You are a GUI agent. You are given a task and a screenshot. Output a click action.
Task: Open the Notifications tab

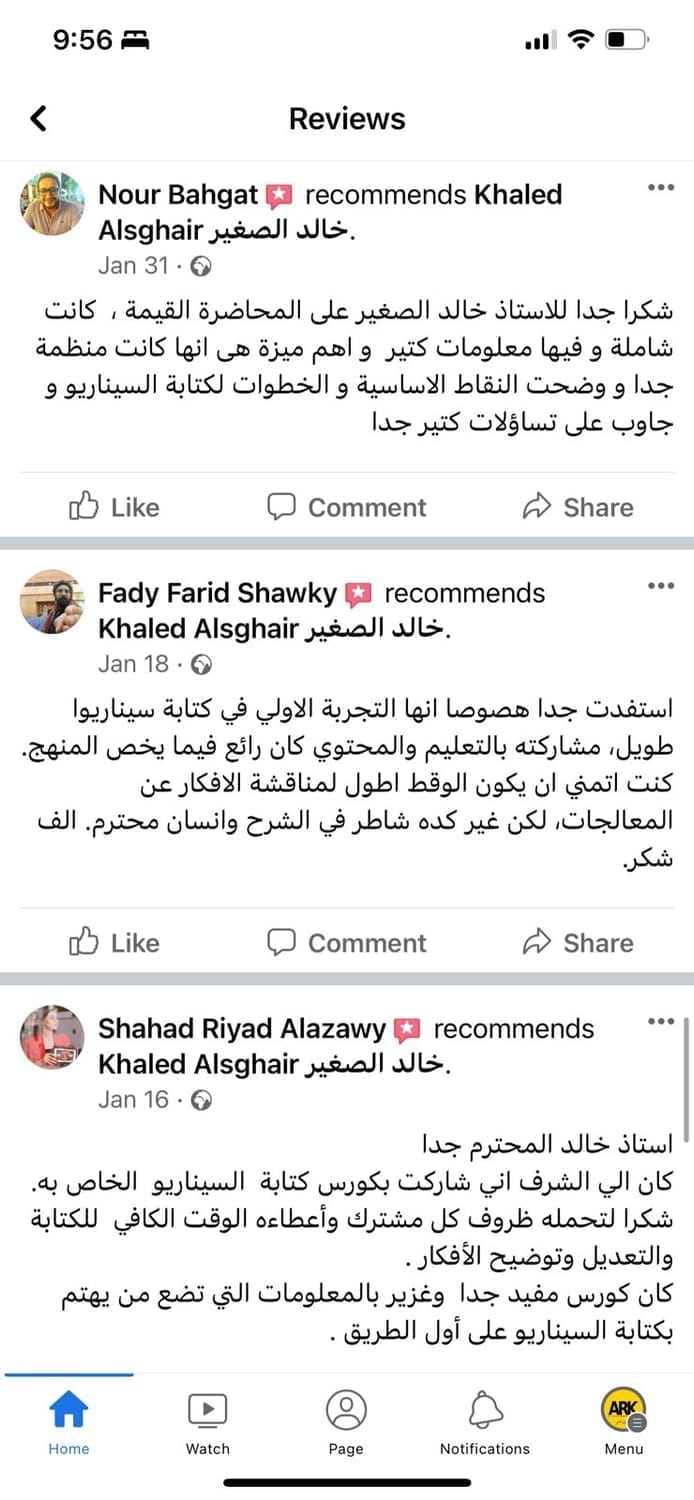point(485,1422)
